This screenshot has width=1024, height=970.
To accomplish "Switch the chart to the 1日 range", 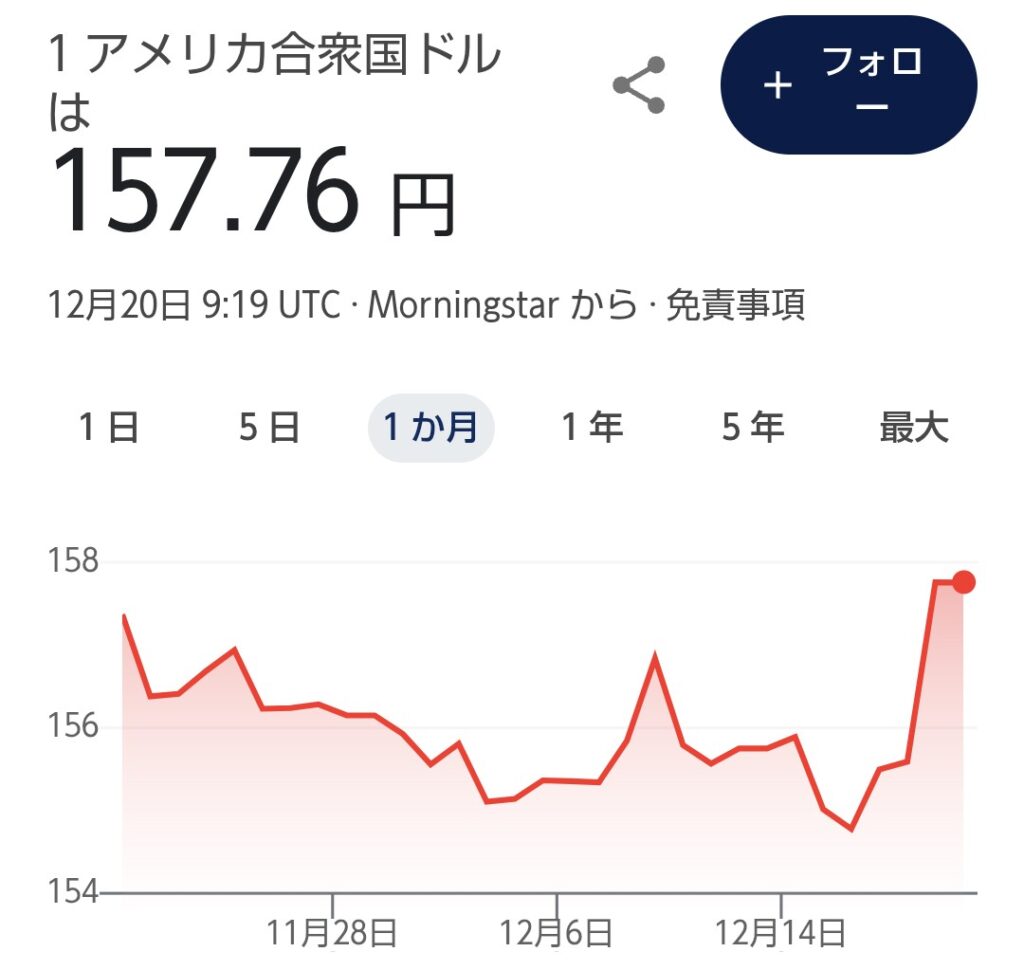I will (109, 428).
